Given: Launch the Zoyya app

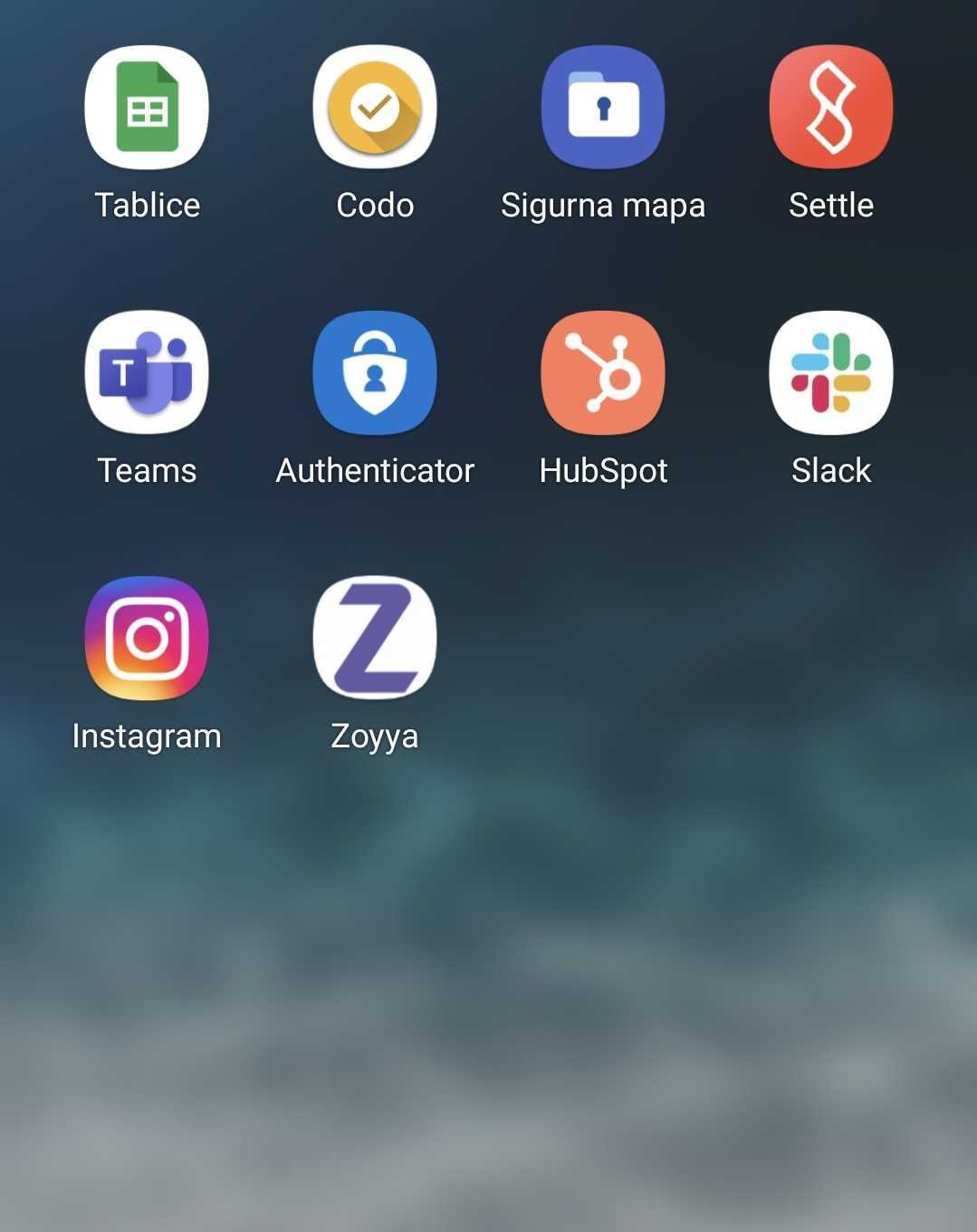Looking at the screenshot, I should 375,639.
